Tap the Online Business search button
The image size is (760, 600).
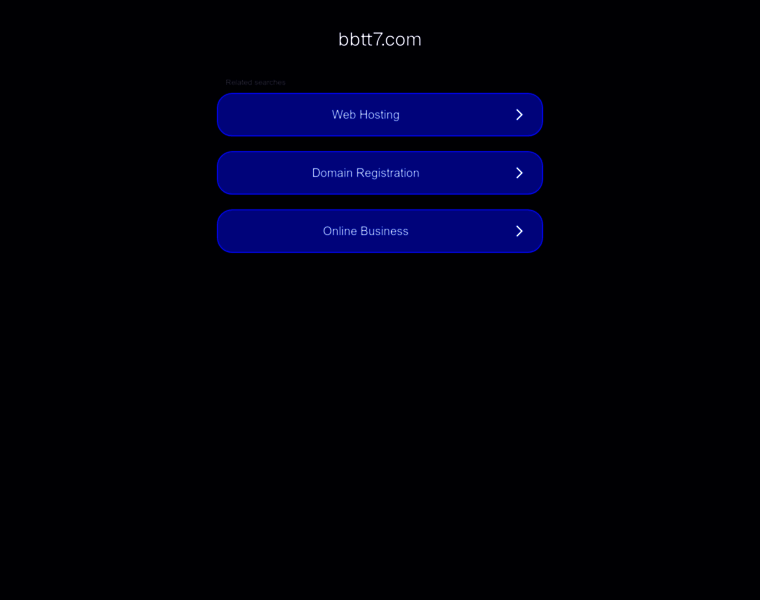coord(379,231)
